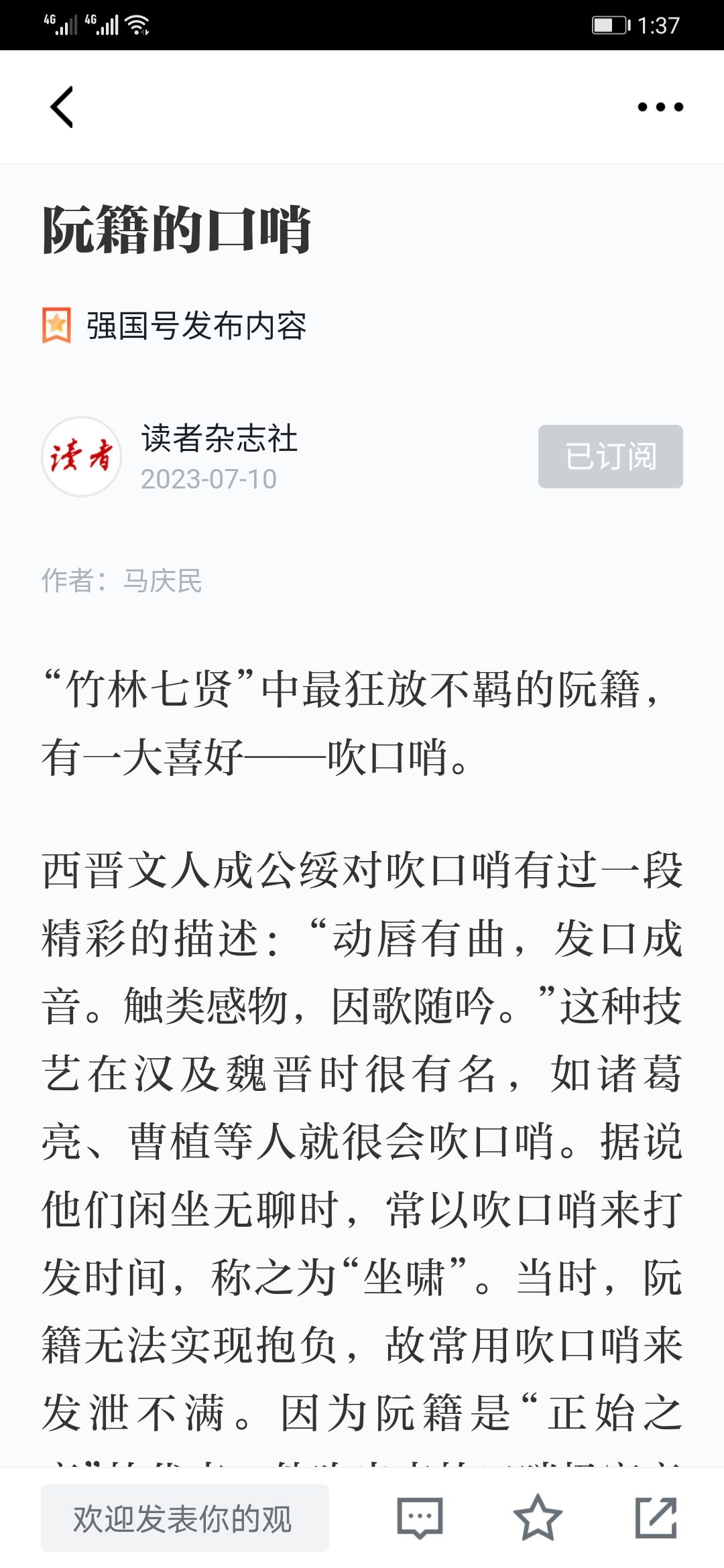The width and height of the screenshot is (724, 1568).
Task: Go back using the top-left arrow
Action: point(62,107)
